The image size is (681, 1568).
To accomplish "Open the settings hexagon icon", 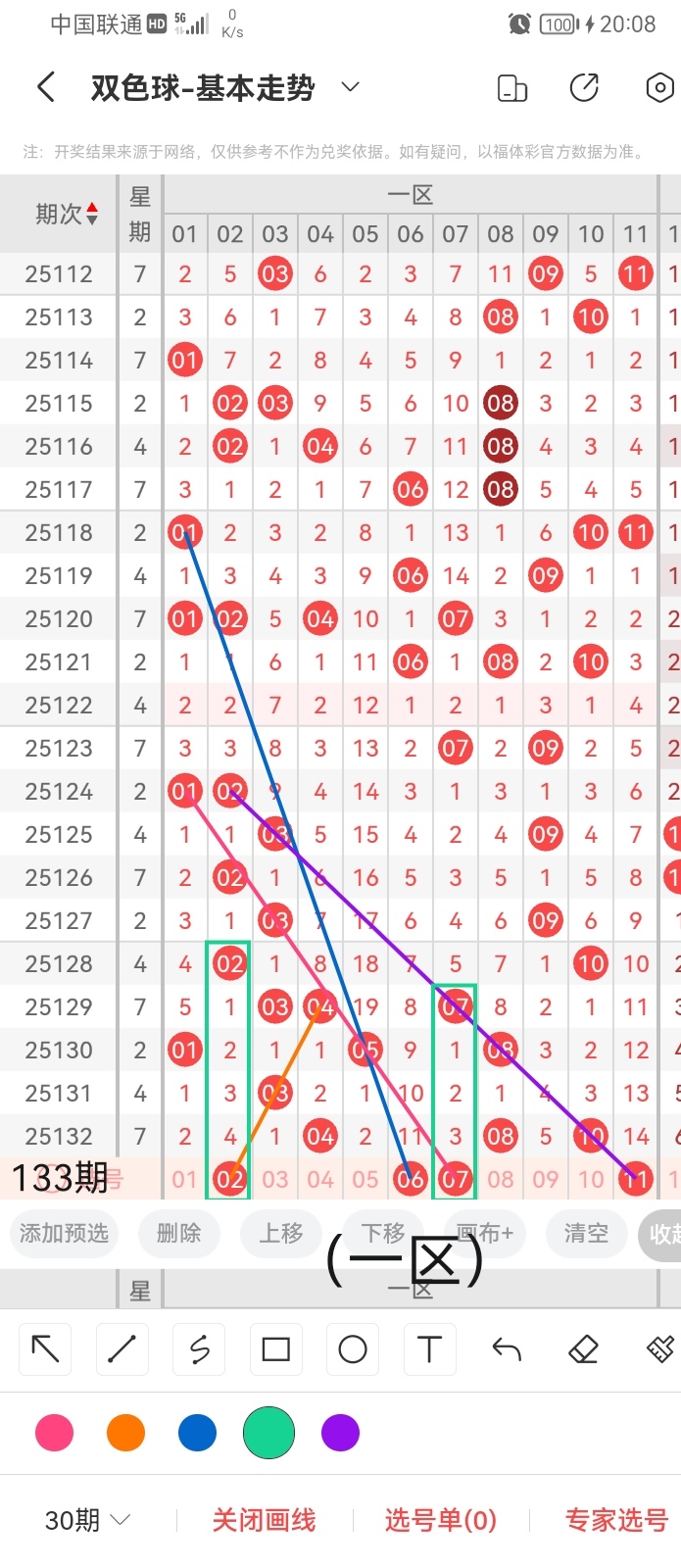I will 660,88.
